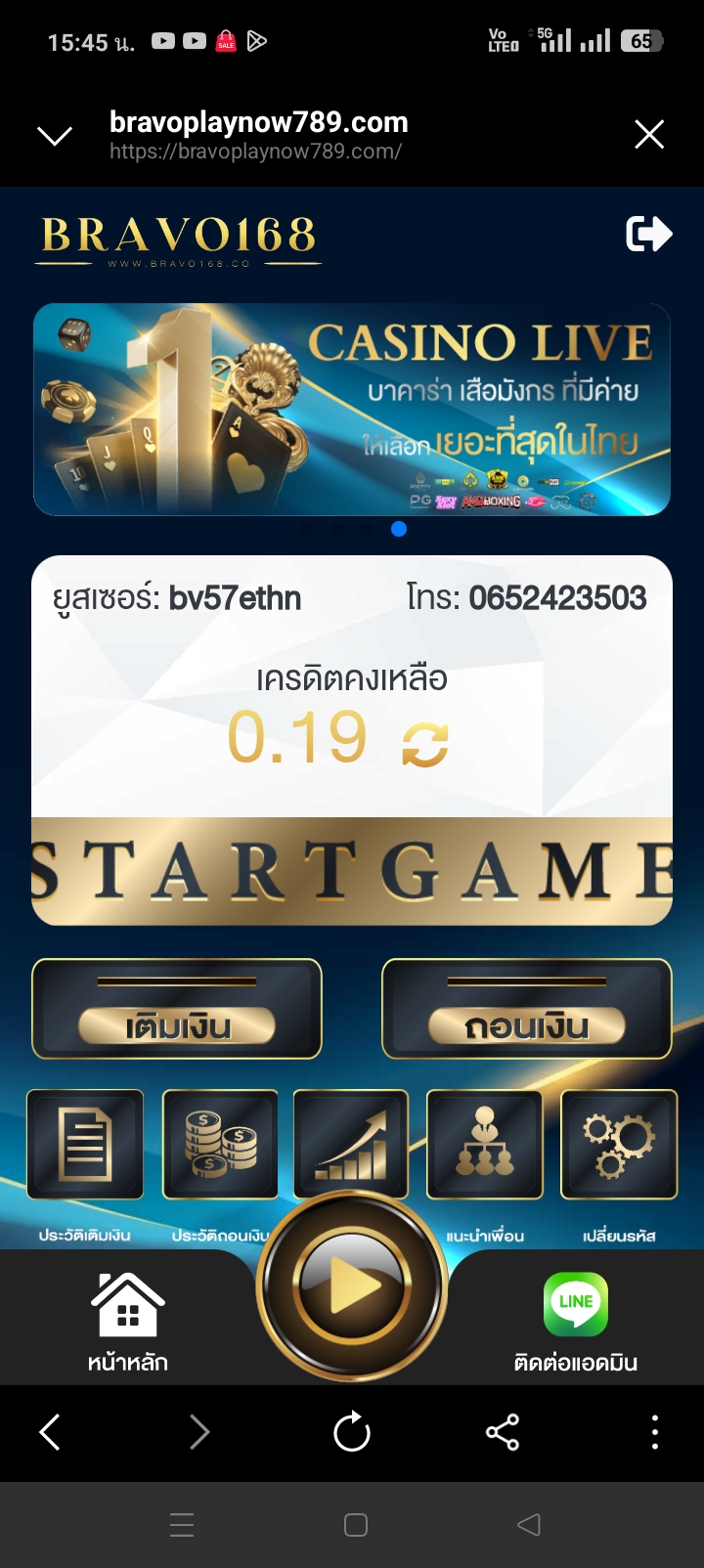Collapse the browser using the down chevron
Viewport: 704px width, 1568px height.
click(x=55, y=135)
